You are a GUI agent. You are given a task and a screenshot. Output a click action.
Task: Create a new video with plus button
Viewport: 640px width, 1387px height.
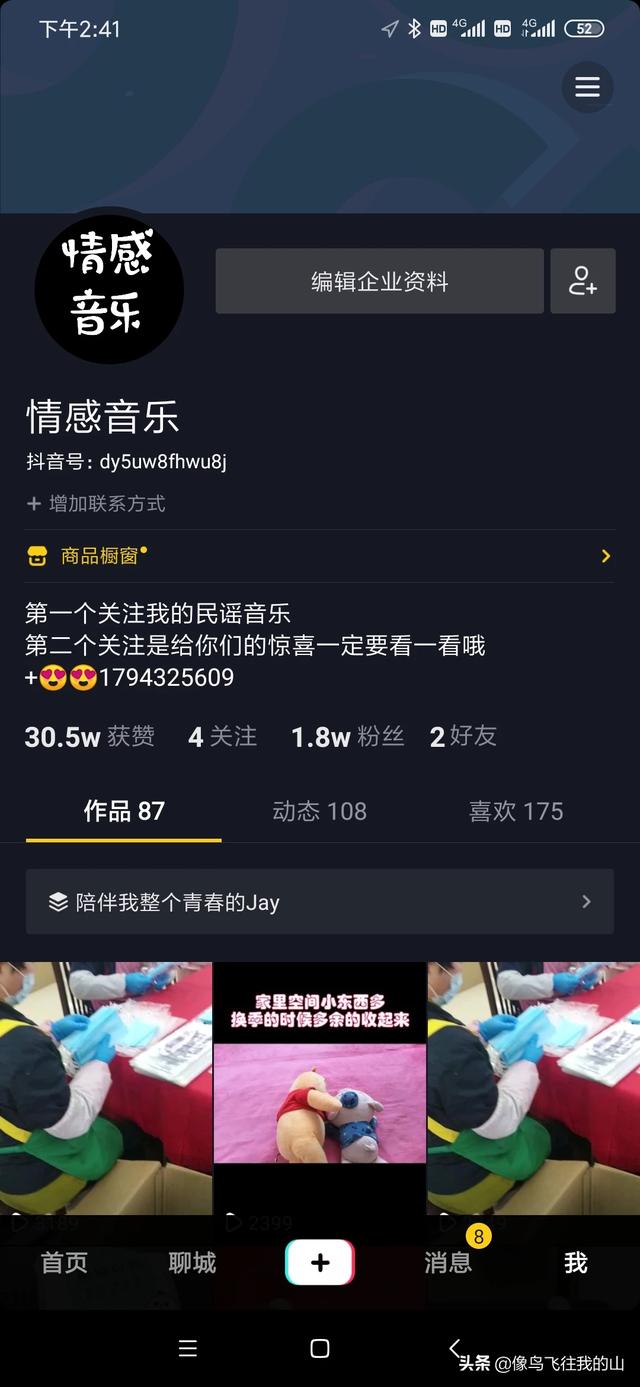pos(320,1263)
